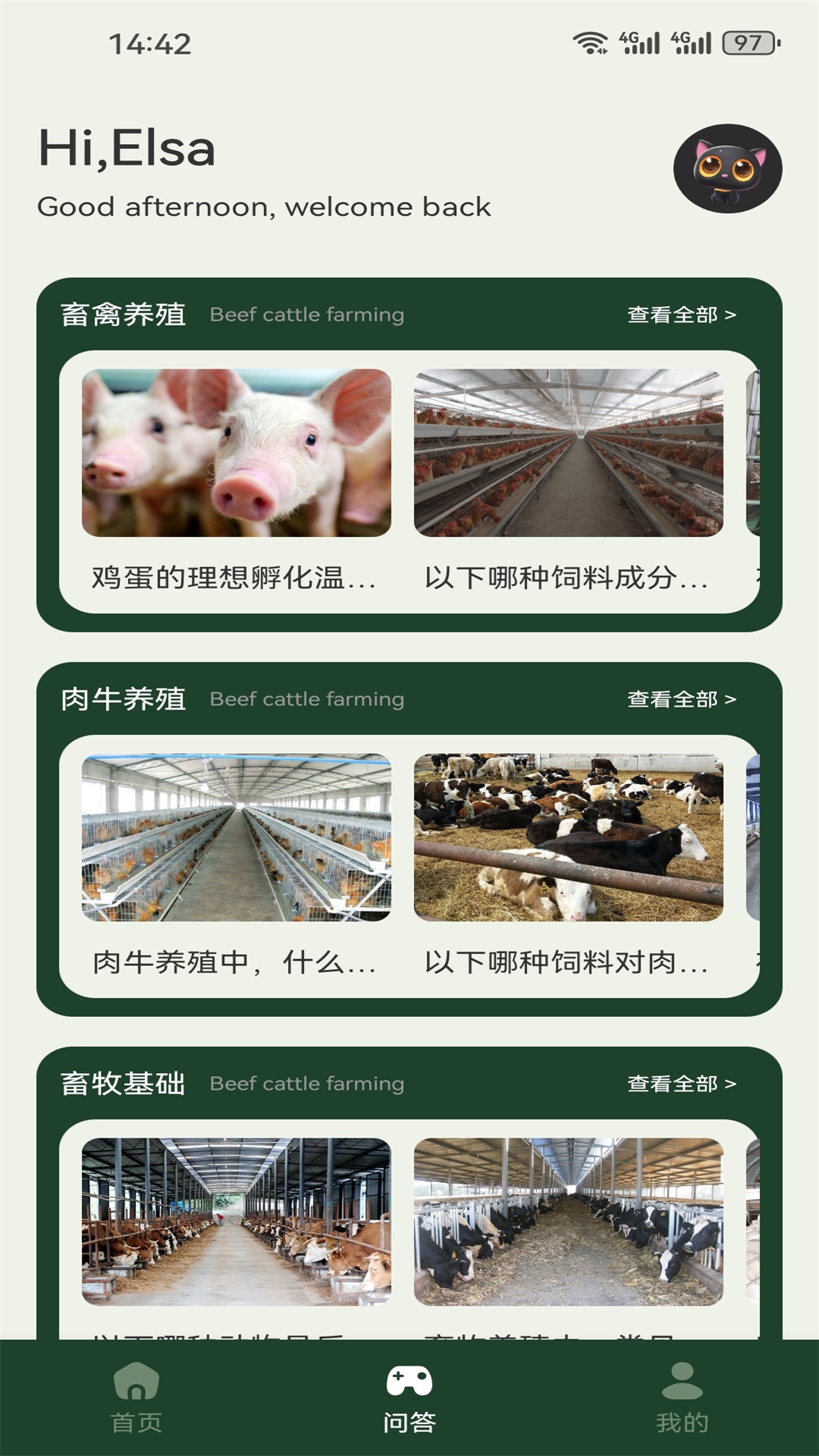The width and height of the screenshot is (819, 1456).
Task: Open the black-and-white cow barn card
Action: tap(568, 1221)
